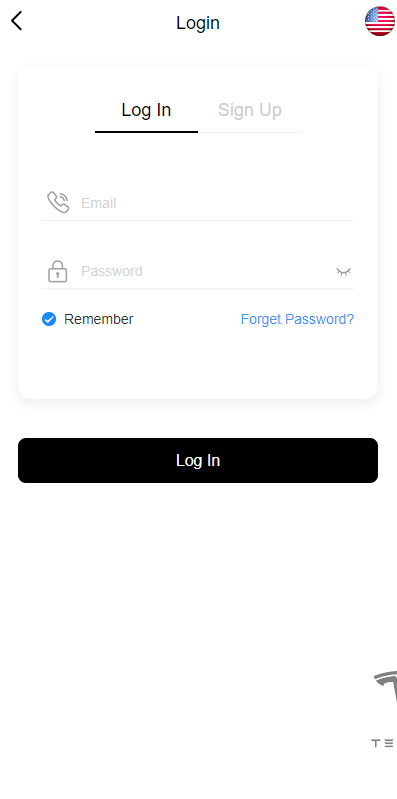The width and height of the screenshot is (397, 799).
Task: Show the password with the eye icon
Action: 343,272
